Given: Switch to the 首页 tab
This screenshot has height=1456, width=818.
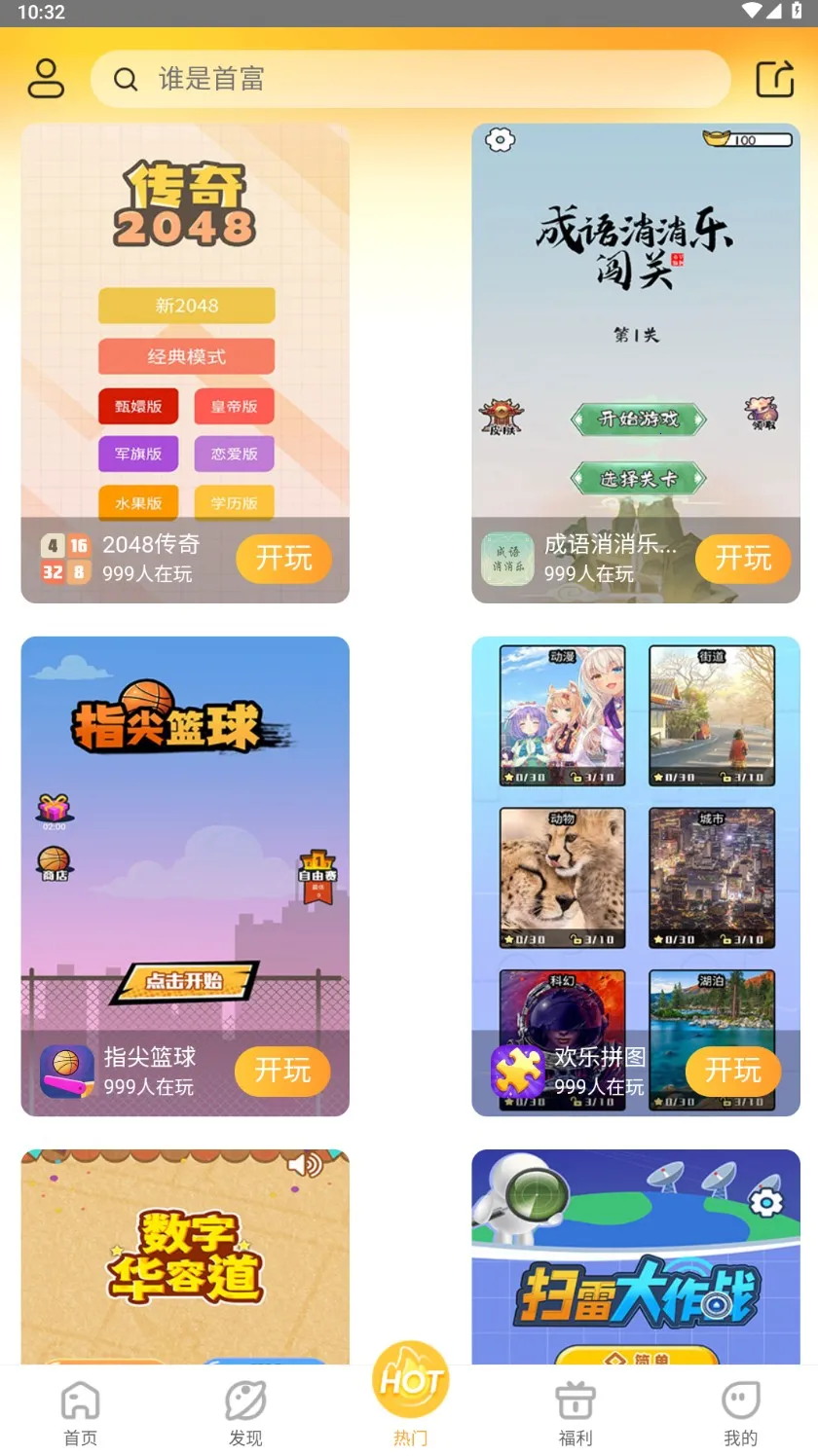Looking at the screenshot, I should click(x=80, y=1413).
